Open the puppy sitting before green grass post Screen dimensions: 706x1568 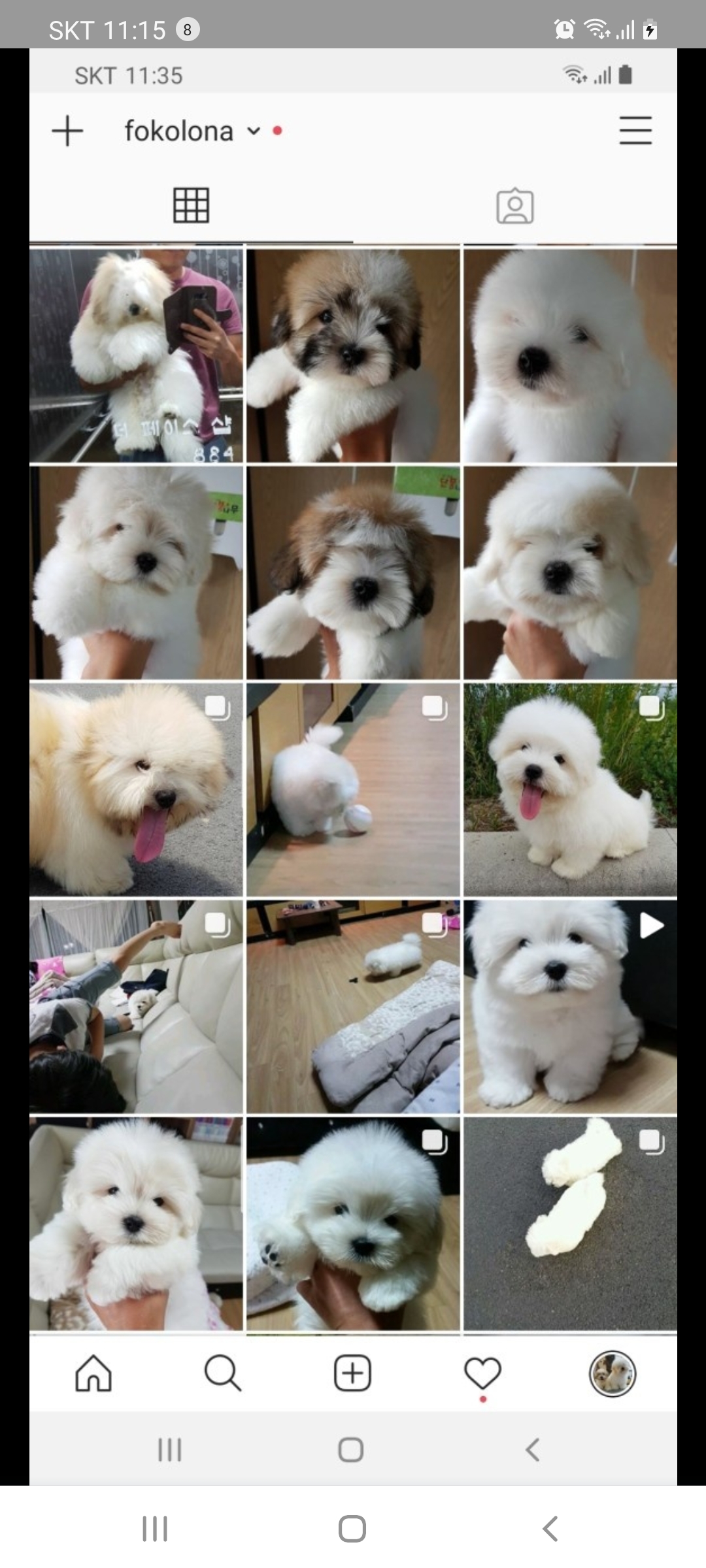(570, 789)
